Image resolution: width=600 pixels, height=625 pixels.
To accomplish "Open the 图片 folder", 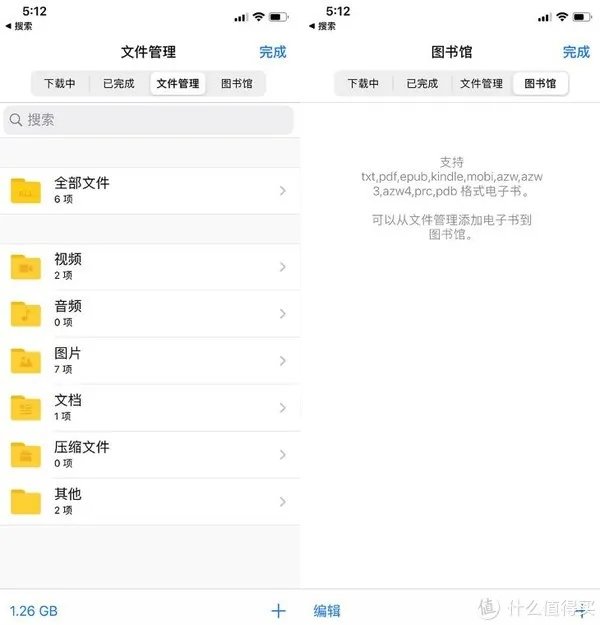I will point(150,360).
